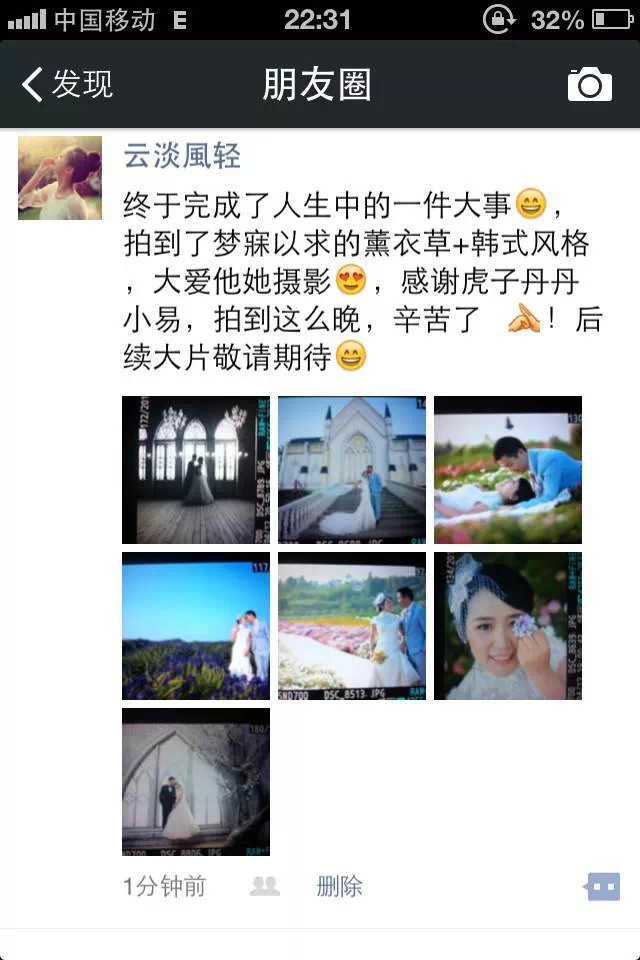Open the couple by grey chapel photo
640x960 pixels.
tap(196, 782)
